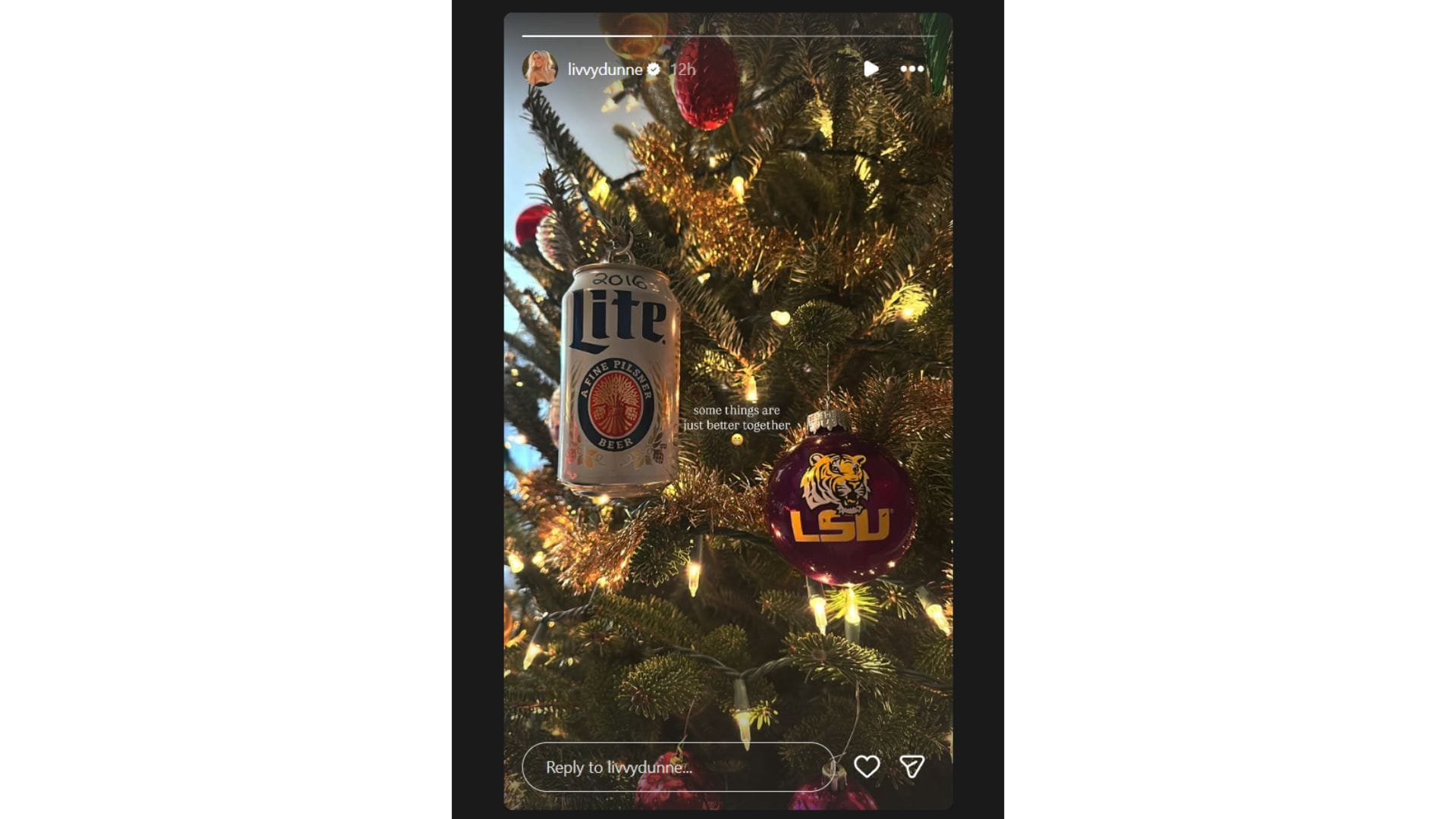The image size is (1456, 819).
Task: Share the story via the send icon
Action: [912, 767]
